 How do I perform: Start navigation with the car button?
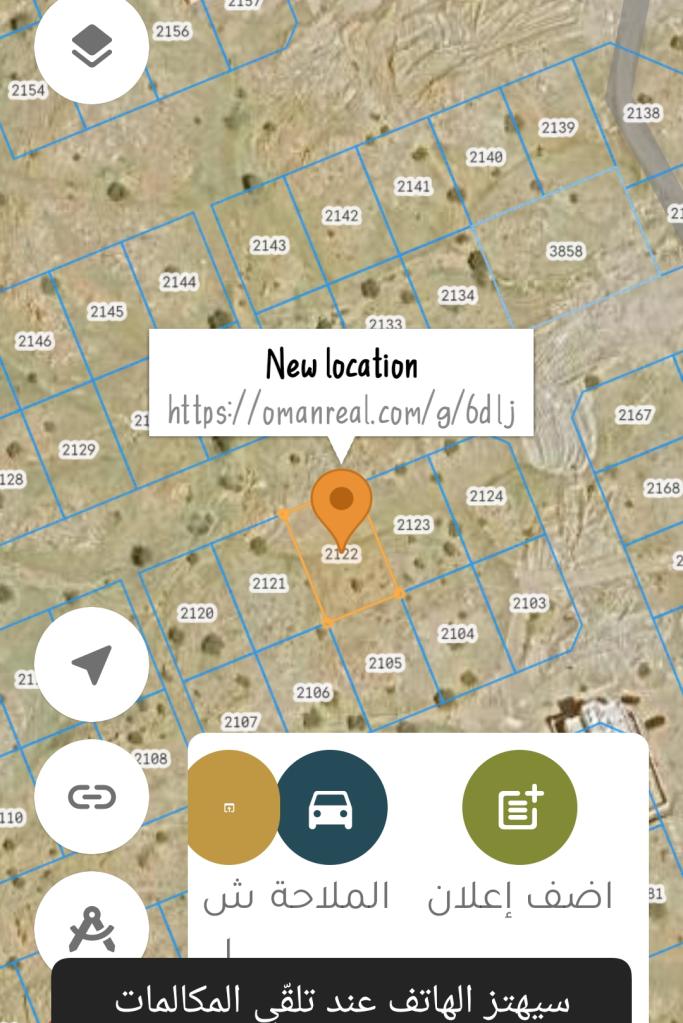(330, 808)
